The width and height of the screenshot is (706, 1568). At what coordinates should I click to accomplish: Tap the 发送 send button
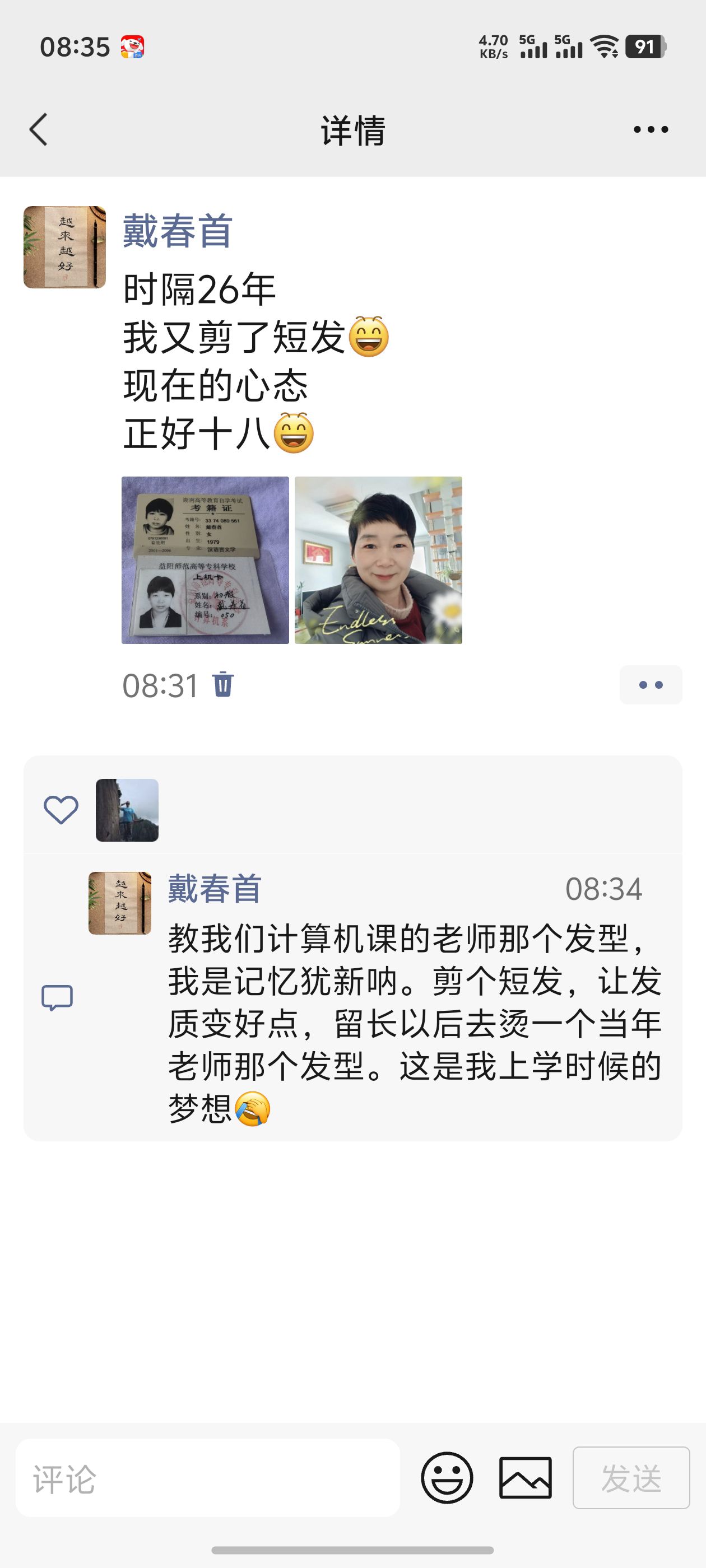coord(630,1478)
